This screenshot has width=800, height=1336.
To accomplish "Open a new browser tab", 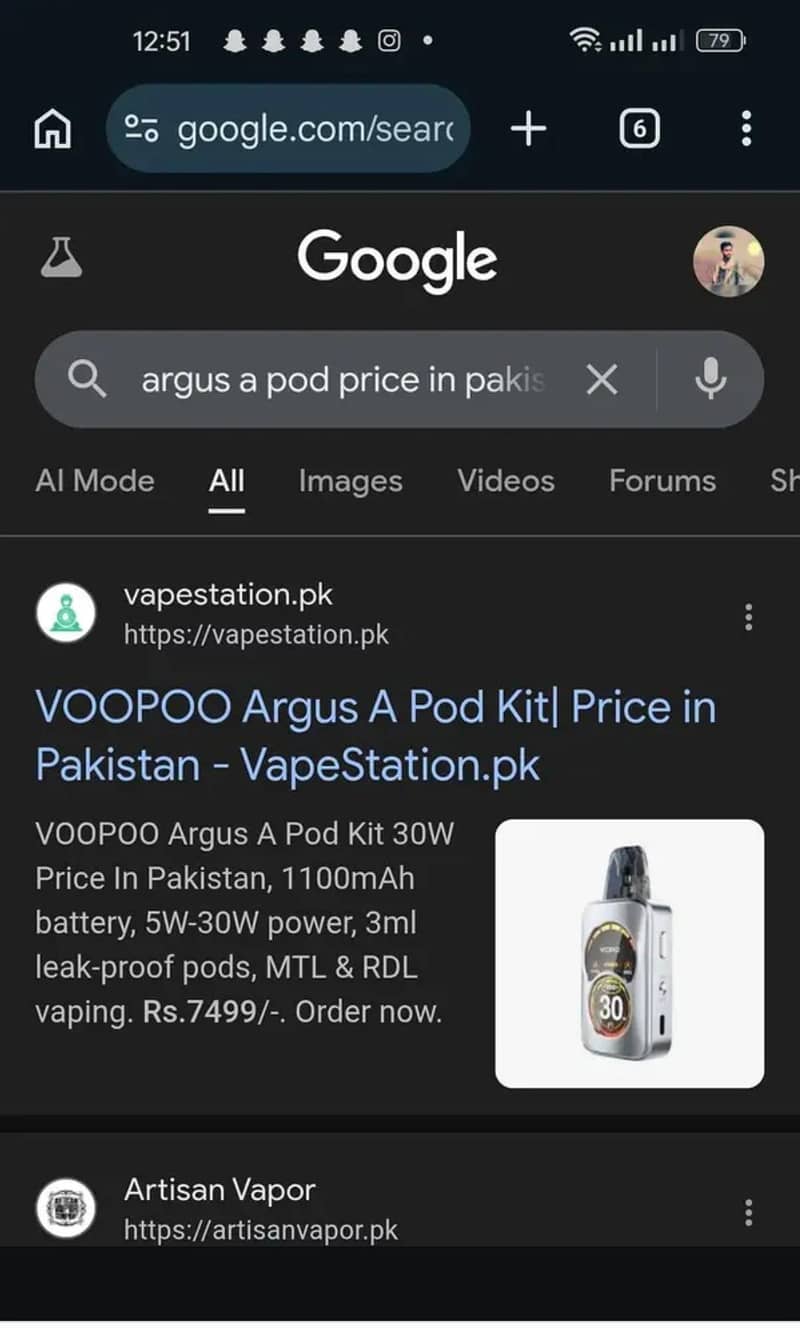I will point(528,128).
